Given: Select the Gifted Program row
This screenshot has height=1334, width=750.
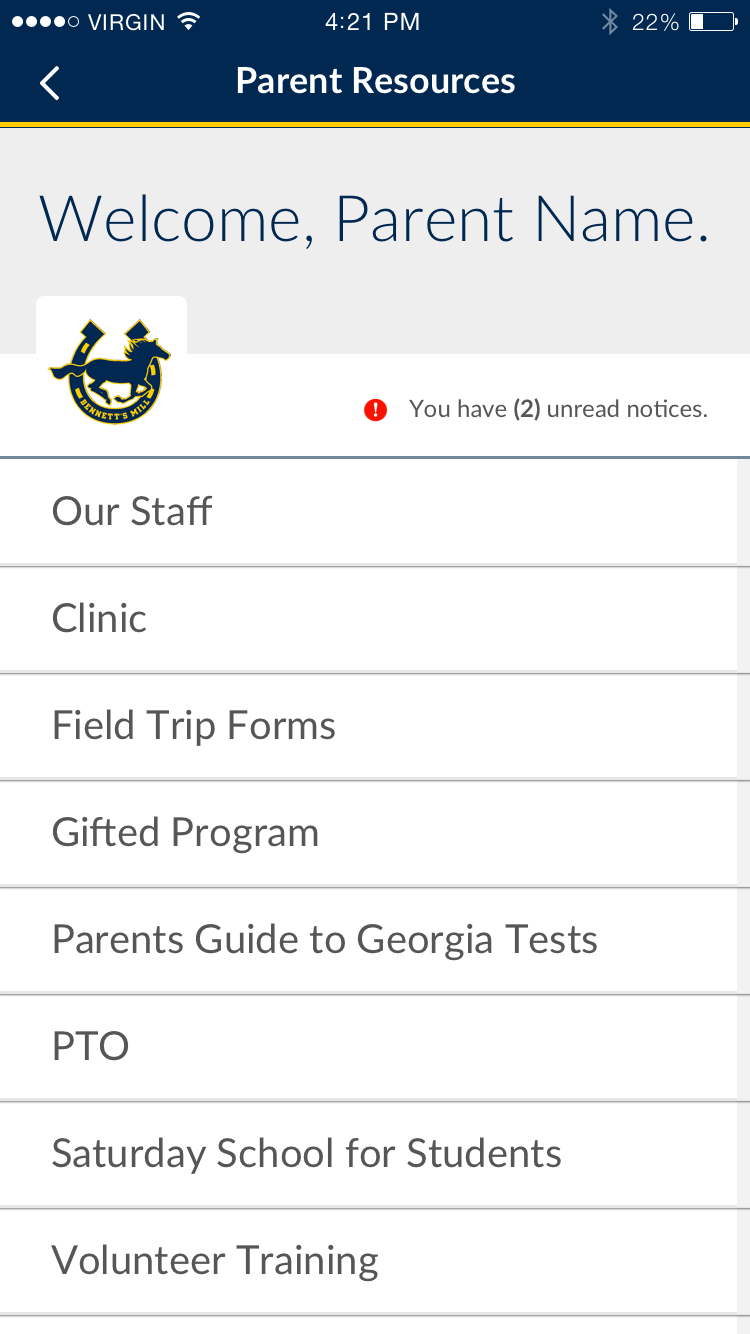Looking at the screenshot, I should pos(369,833).
